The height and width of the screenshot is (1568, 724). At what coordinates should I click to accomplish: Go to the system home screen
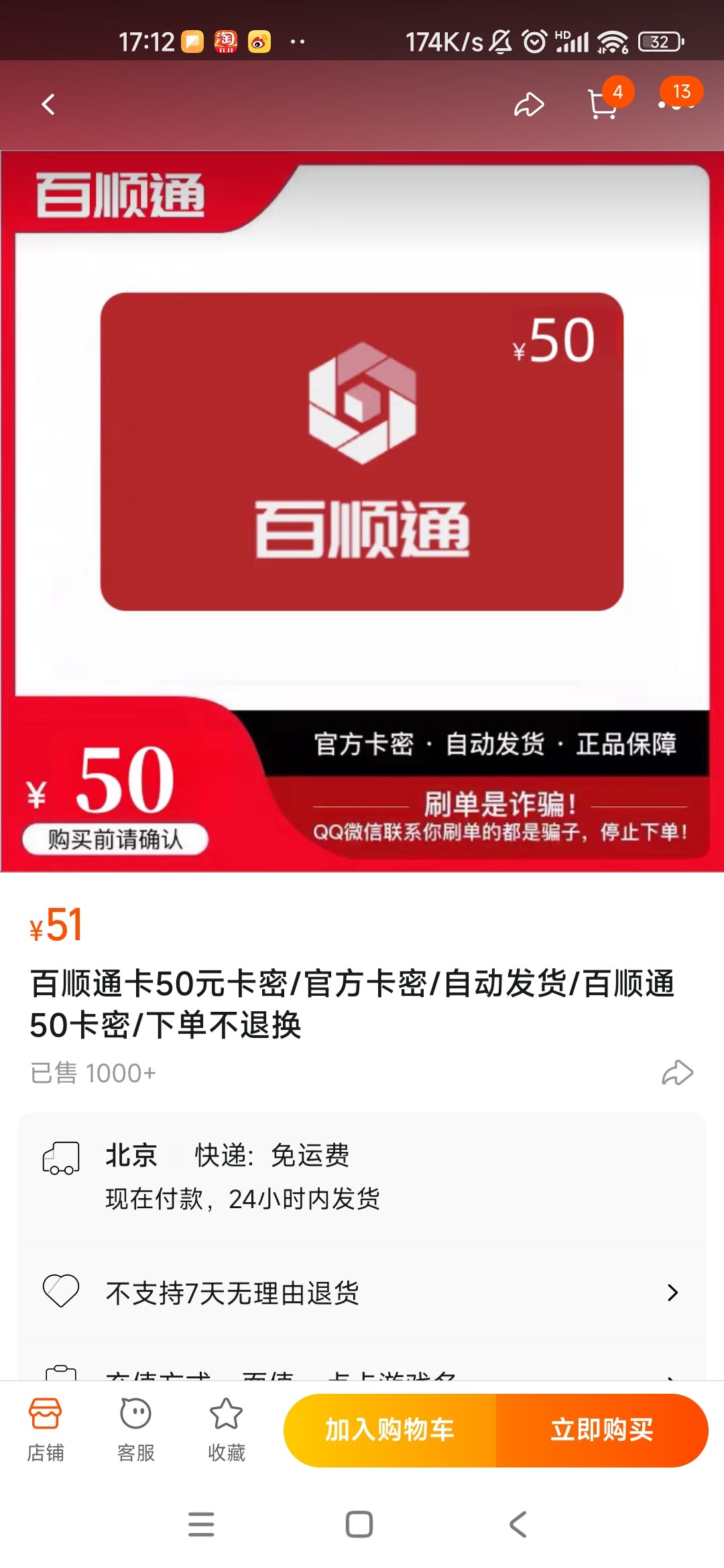pos(359,1524)
